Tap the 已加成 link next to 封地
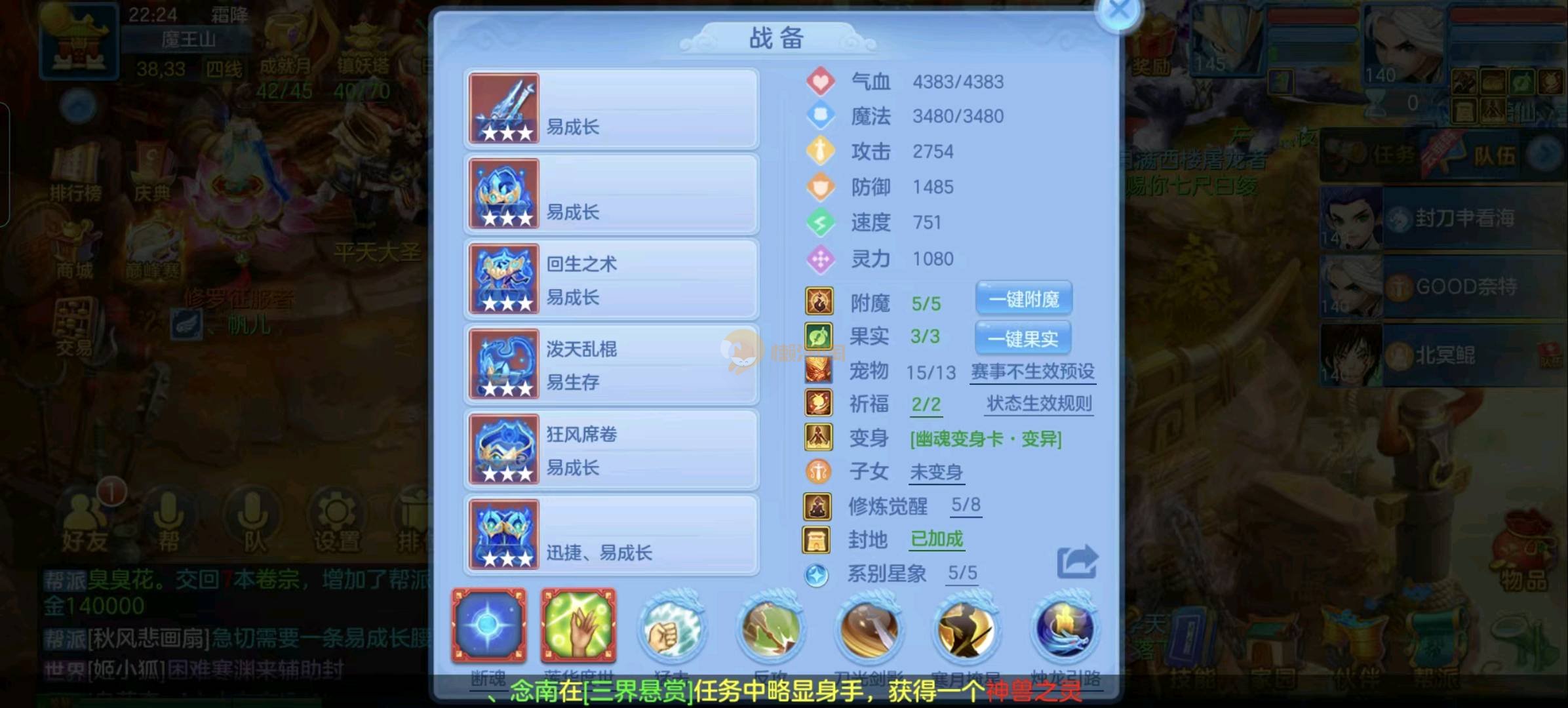 point(937,539)
